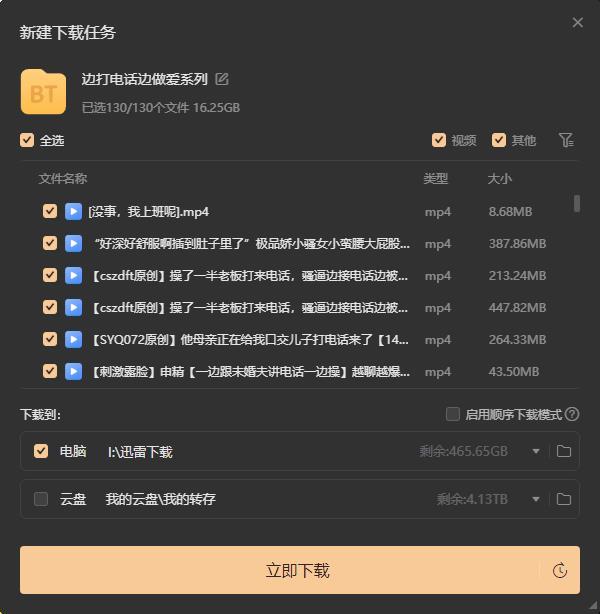600x614 pixels.
Task: Close the 新建下载任务 dialog
Action: click(x=577, y=23)
